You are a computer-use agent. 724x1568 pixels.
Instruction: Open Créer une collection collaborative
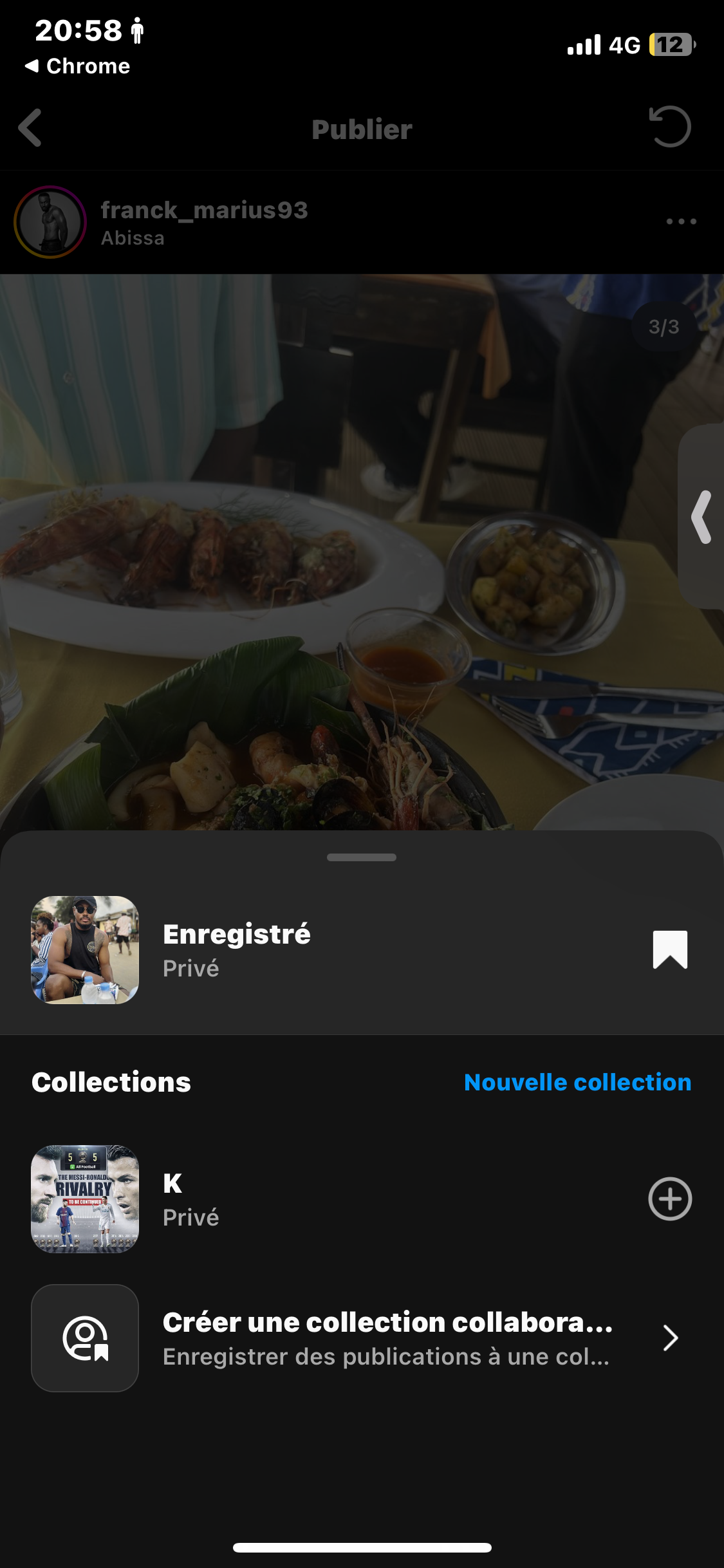[x=386, y=1338]
